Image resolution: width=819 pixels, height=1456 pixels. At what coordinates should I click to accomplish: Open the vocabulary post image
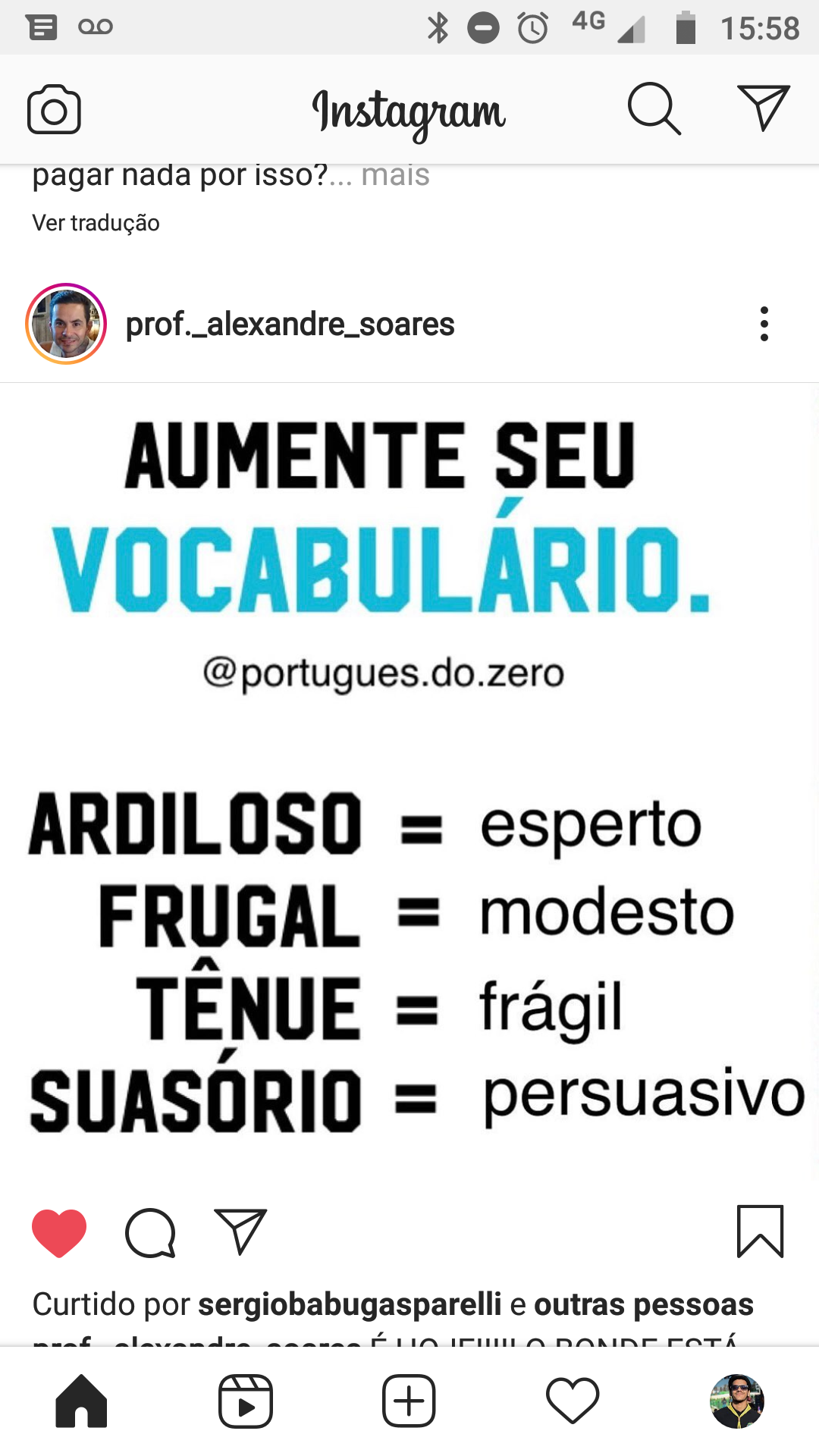[x=409, y=781]
